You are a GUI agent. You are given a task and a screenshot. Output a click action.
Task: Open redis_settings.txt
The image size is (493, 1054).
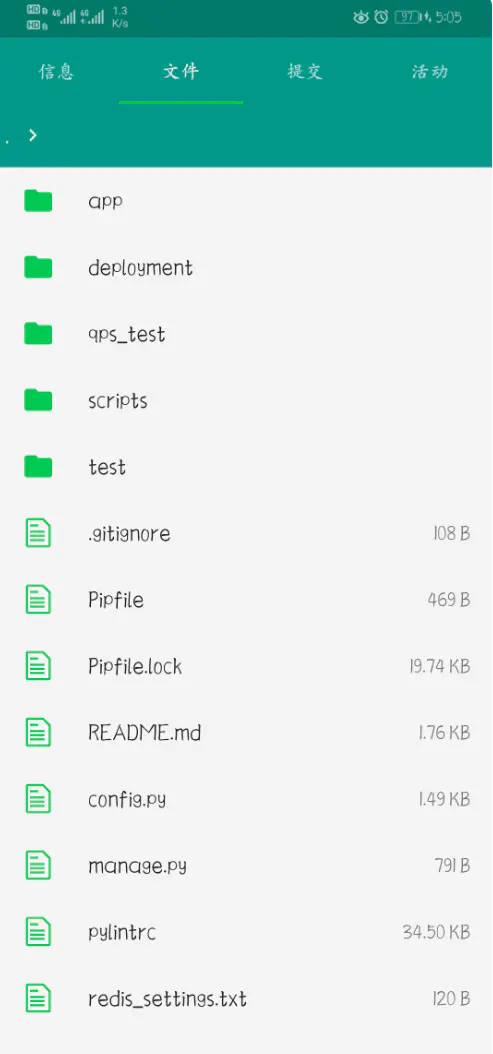click(x=246, y=999)
